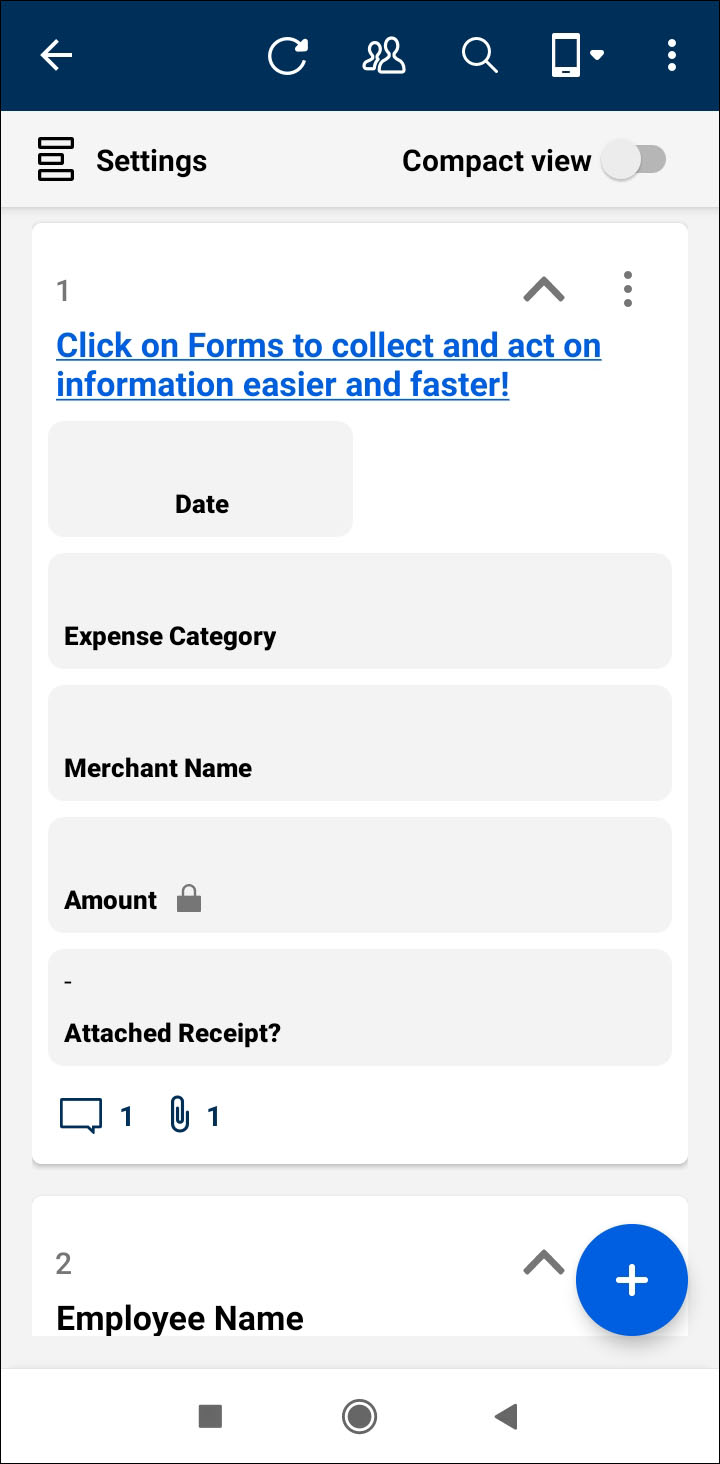Edit the Attached Receipt? field
The width and height of the screenshot is (720, 1464).
(360, 1007)
